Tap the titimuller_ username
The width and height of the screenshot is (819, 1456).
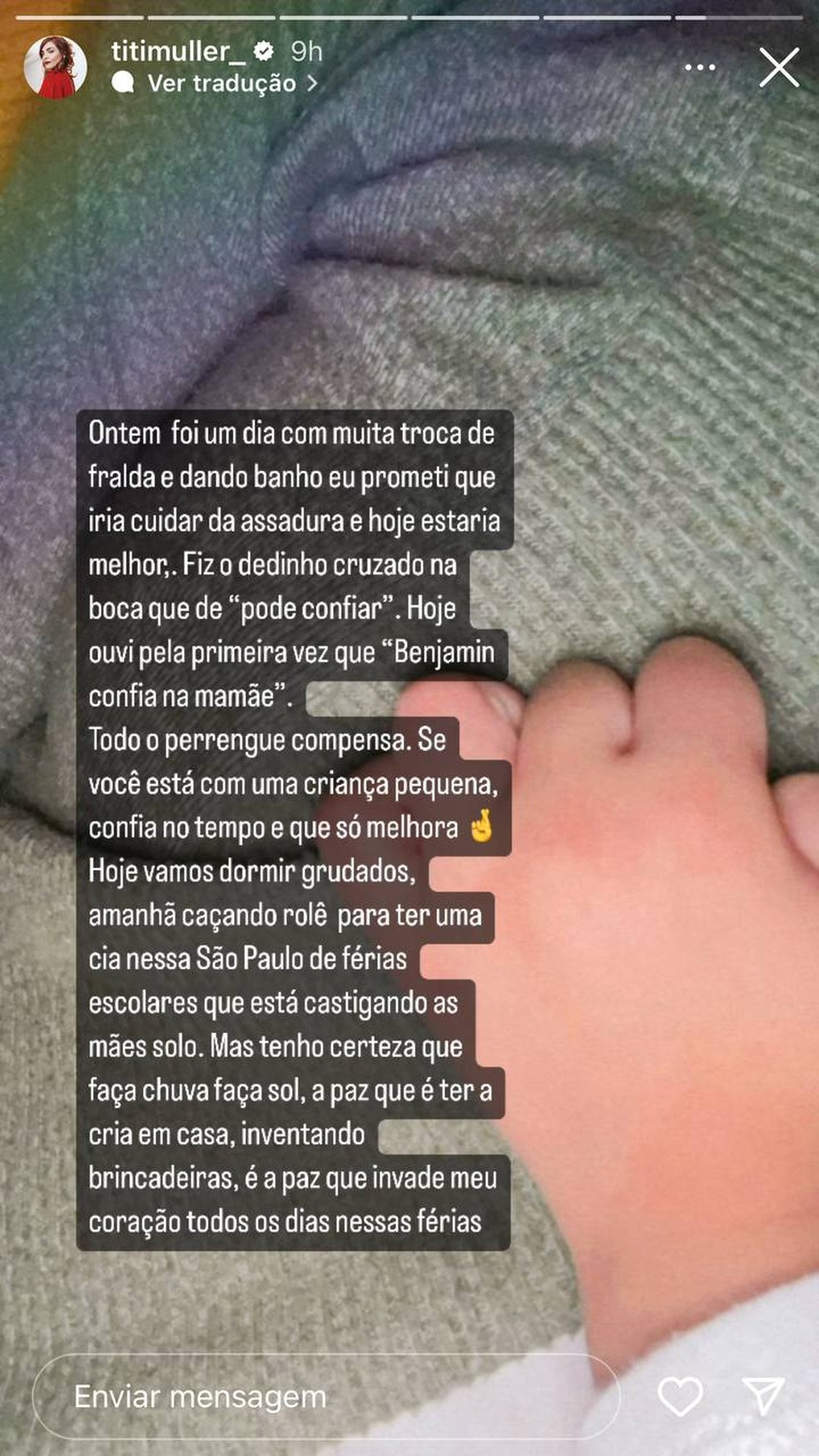coord(178,52)
